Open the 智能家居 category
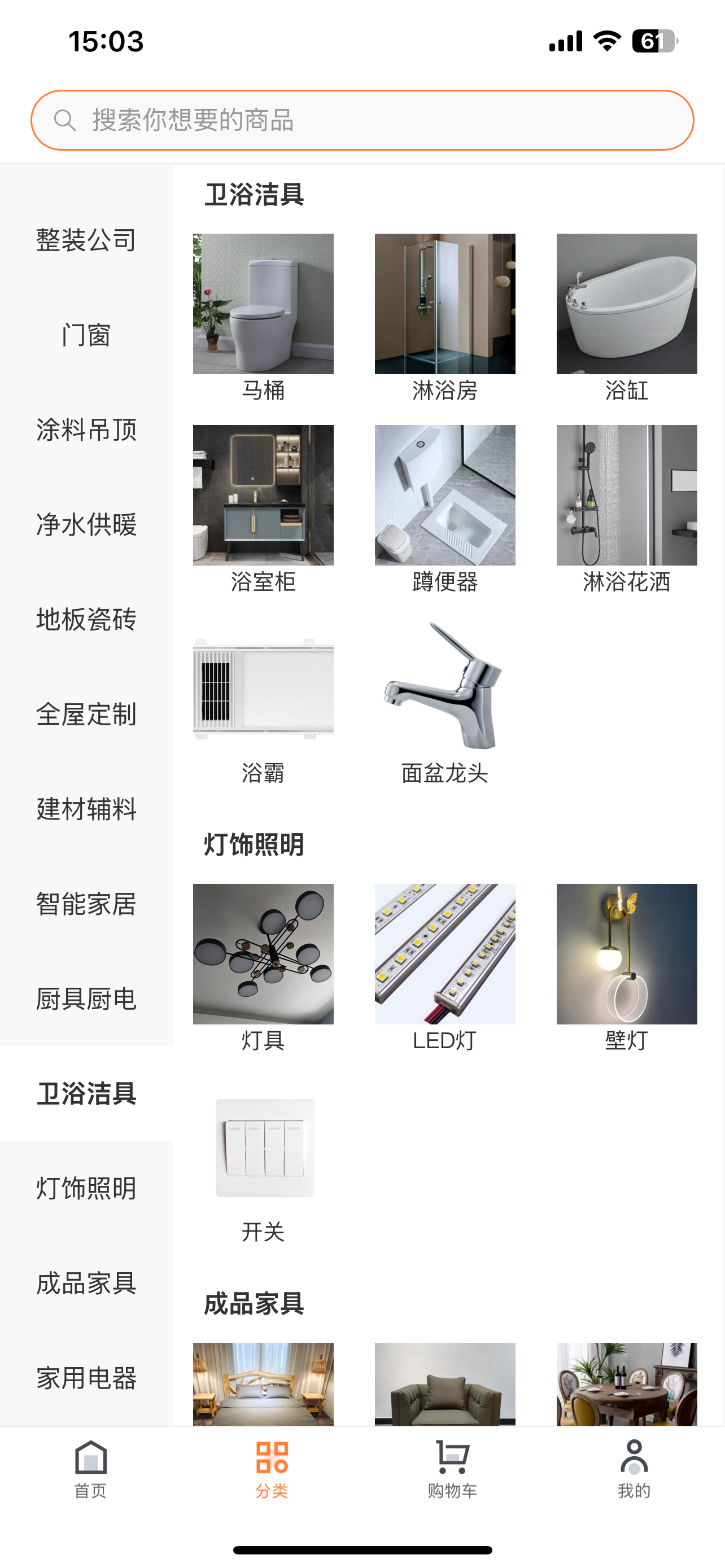The height and width of the screenshot is (1568, 725). pos(86,904)
